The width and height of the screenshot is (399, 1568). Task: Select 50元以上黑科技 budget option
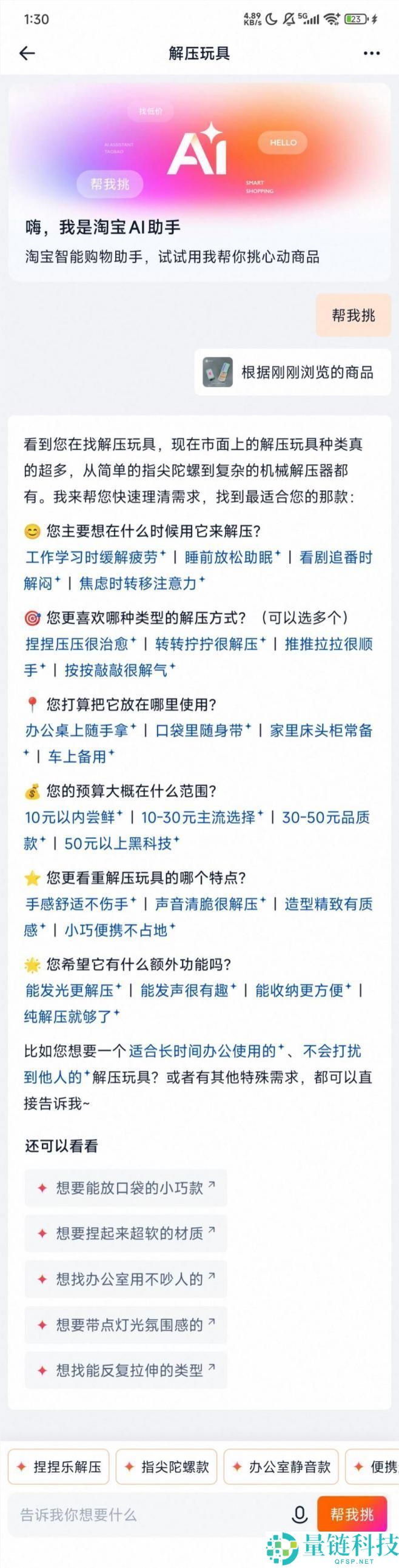coord(118,844)
